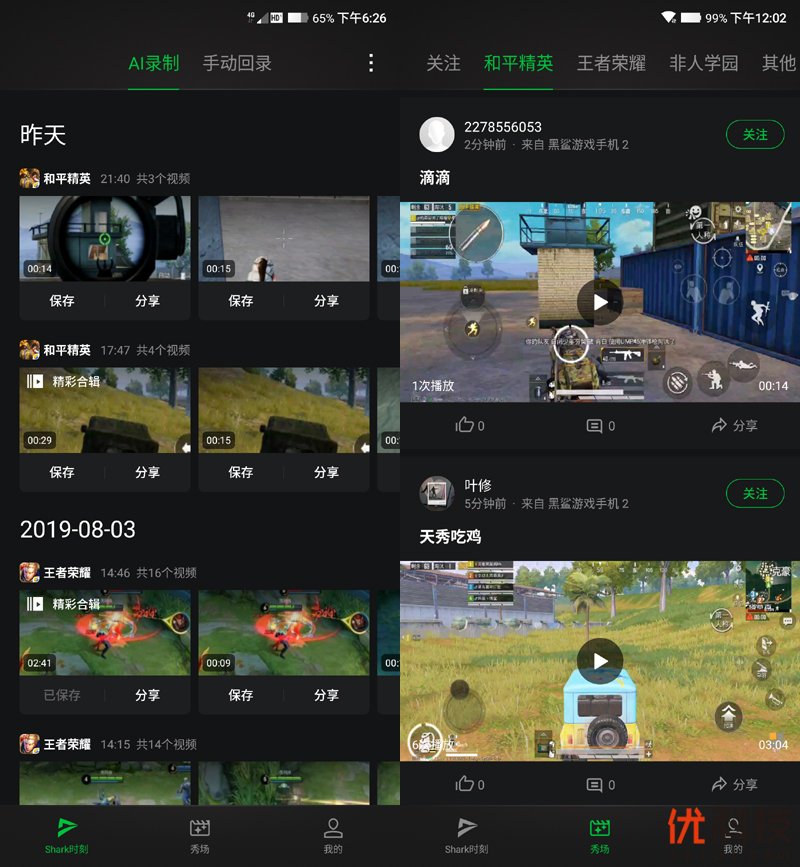Switch to the AI录制 tab
This screenshot has height=867, width=800.
(x=153, y=63)
